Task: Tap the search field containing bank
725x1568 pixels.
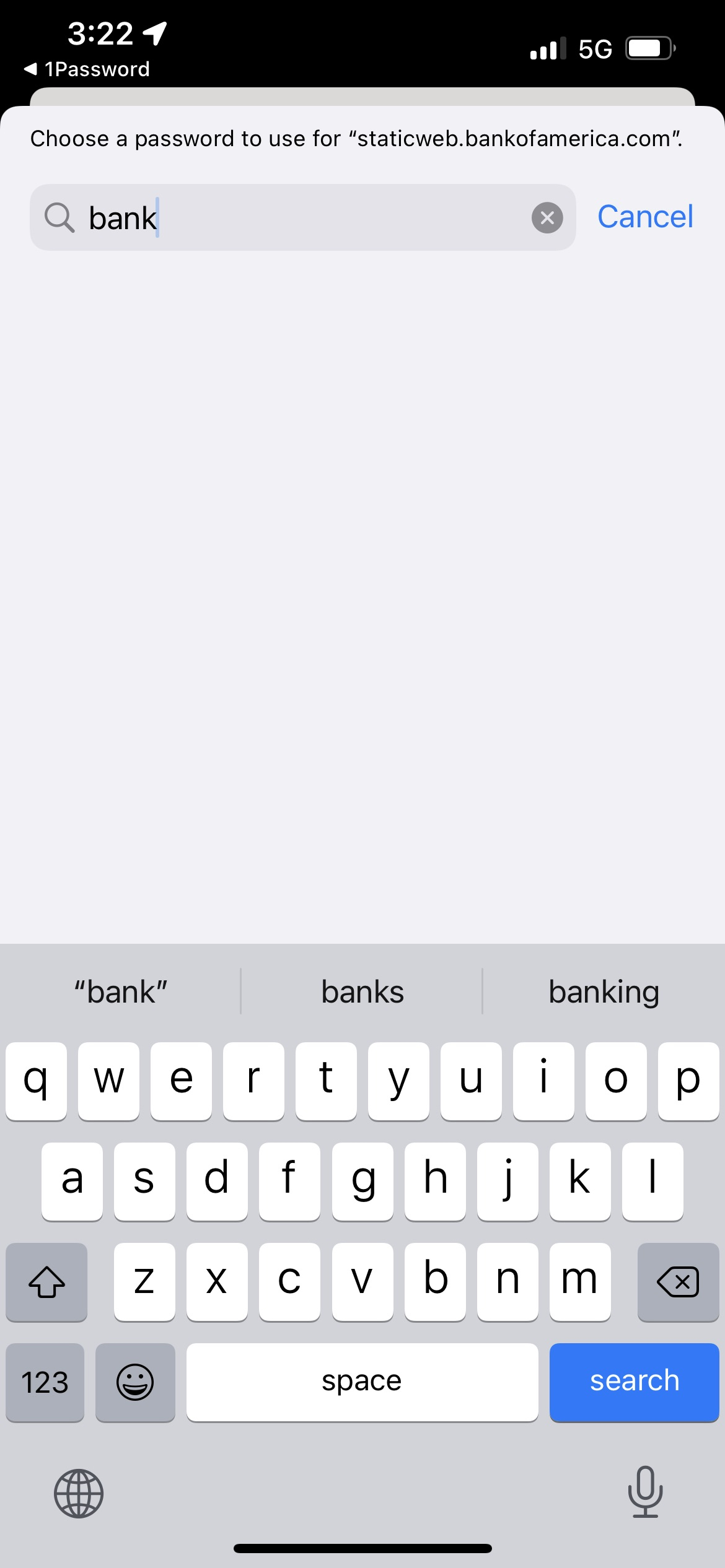Action: coord(303,217)
